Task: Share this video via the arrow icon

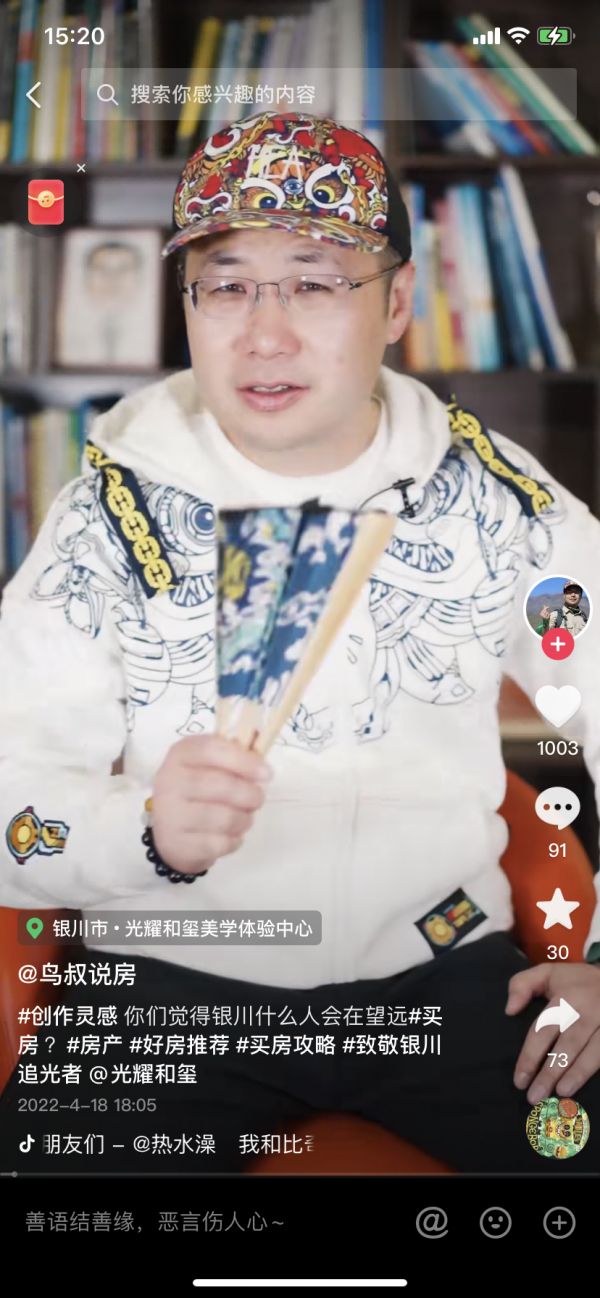Action: point(557,1016)
